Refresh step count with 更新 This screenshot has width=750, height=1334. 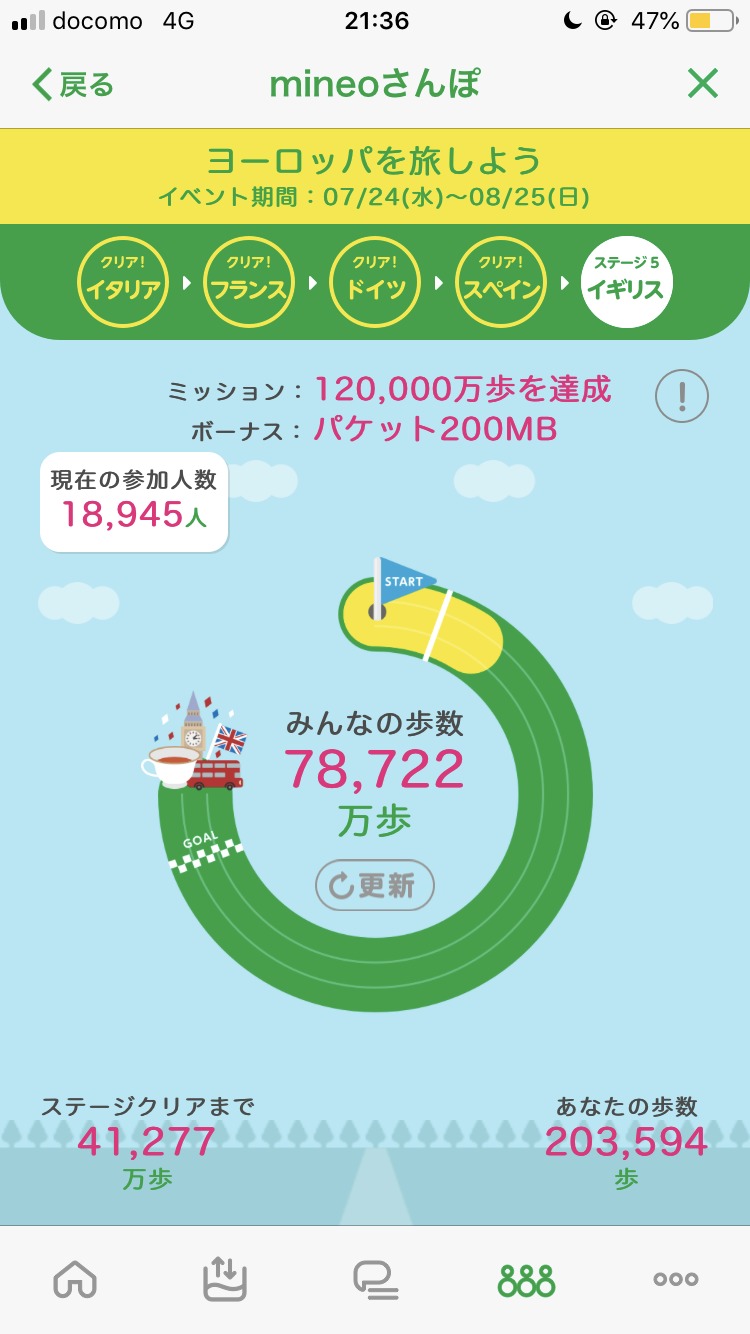pyautogui.click(x=375, y=886)
